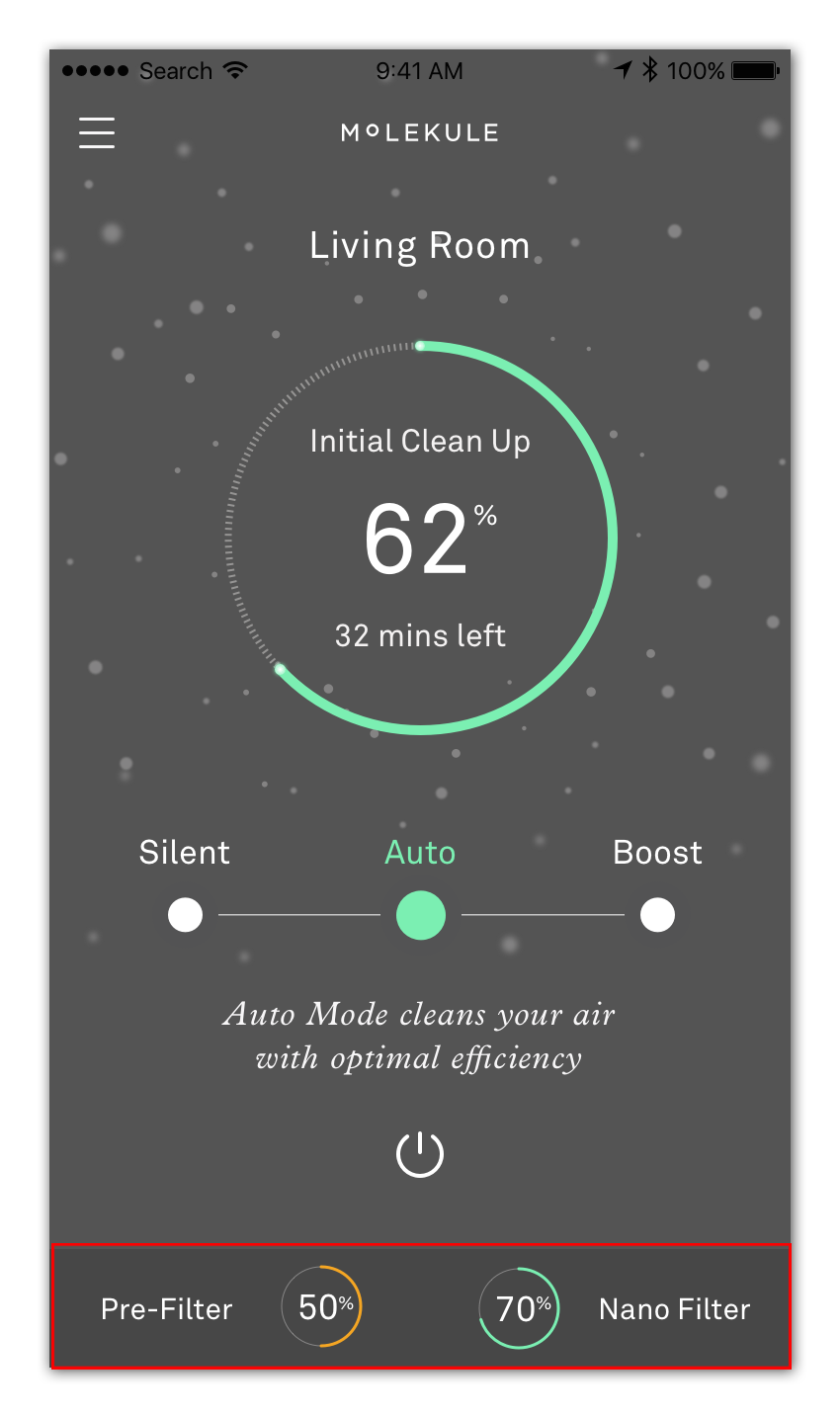Open the hamburger menu
The height and width of the screenshot is (1417, 840).
pos(97,132)
